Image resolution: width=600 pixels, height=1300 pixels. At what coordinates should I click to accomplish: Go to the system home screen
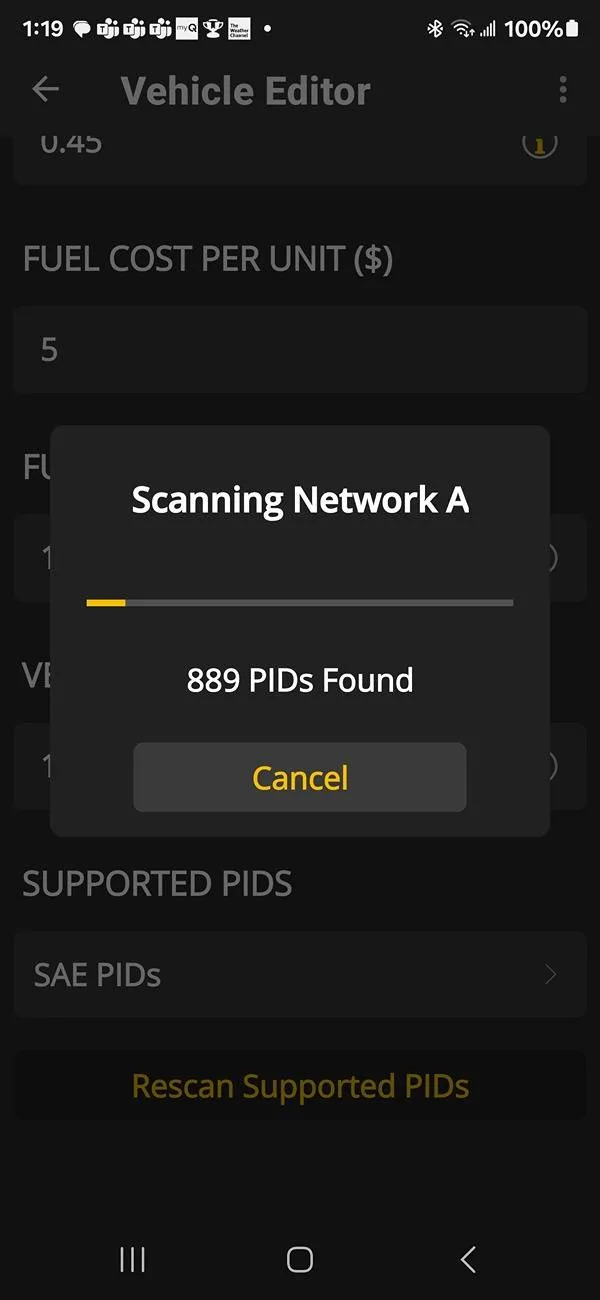(x=300, y=1259)
